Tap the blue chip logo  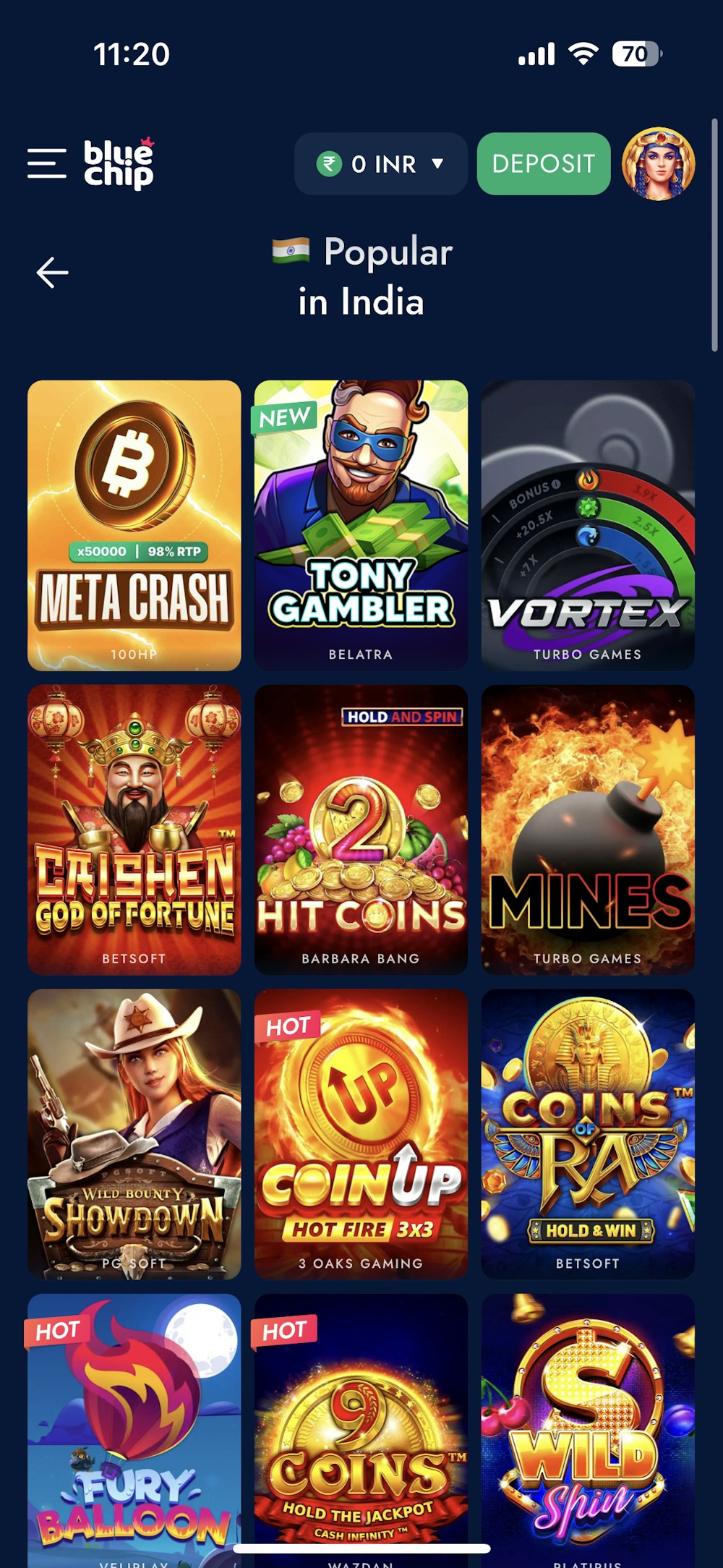119,164
